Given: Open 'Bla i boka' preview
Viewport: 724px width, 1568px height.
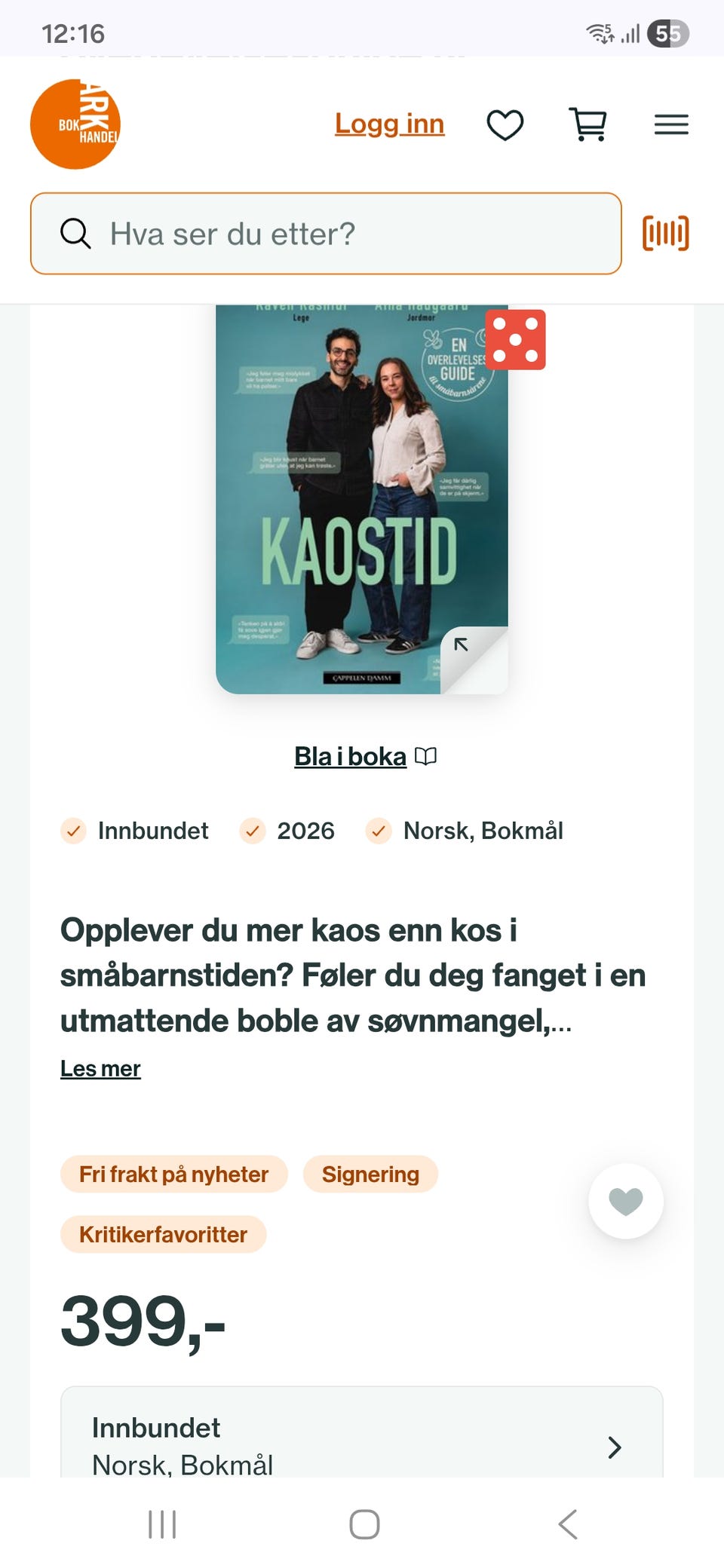Looking at the screenshot, I should (x=366, y=756).
